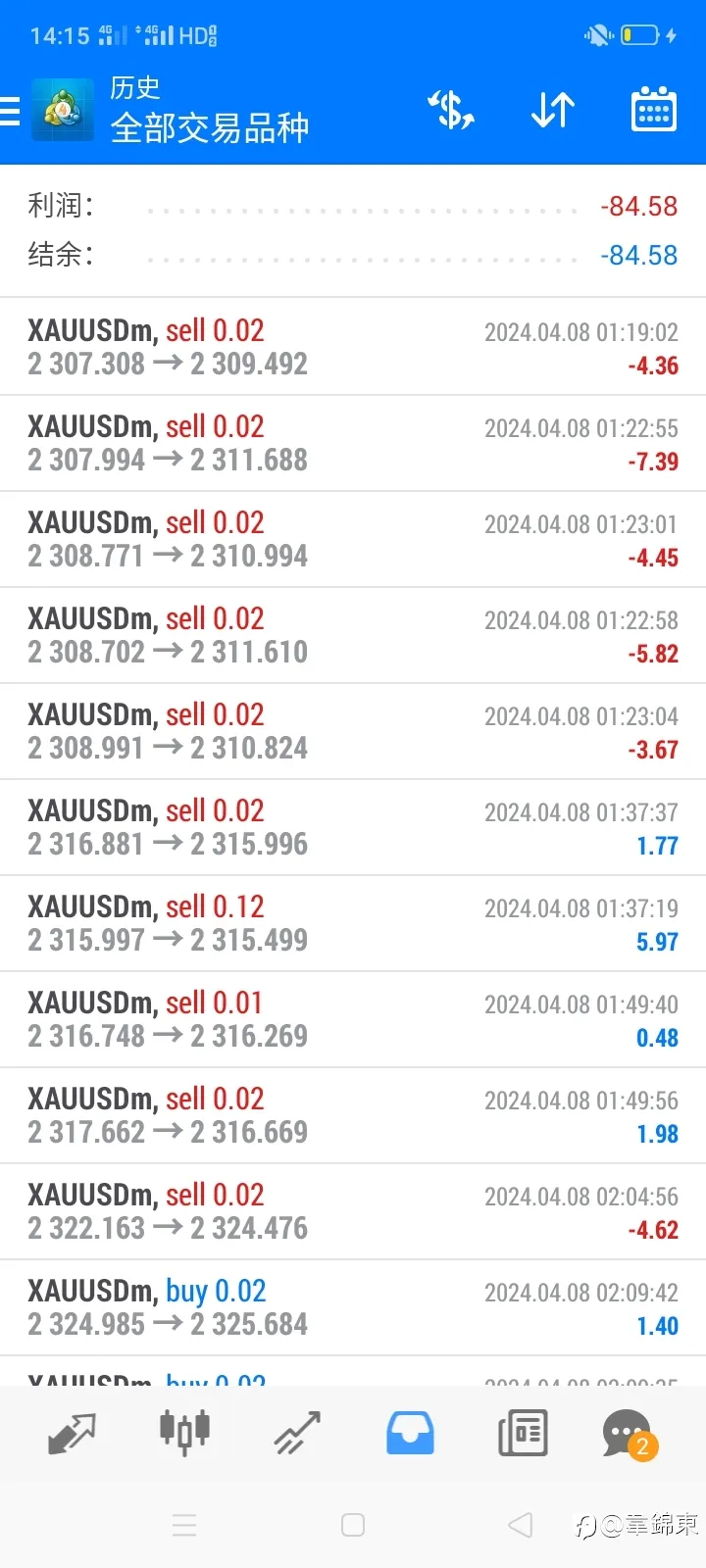Image resolution: width=706 pixels, height=1568 pixels.
Task: Go back with the system back button
Action: [521, 1525]
